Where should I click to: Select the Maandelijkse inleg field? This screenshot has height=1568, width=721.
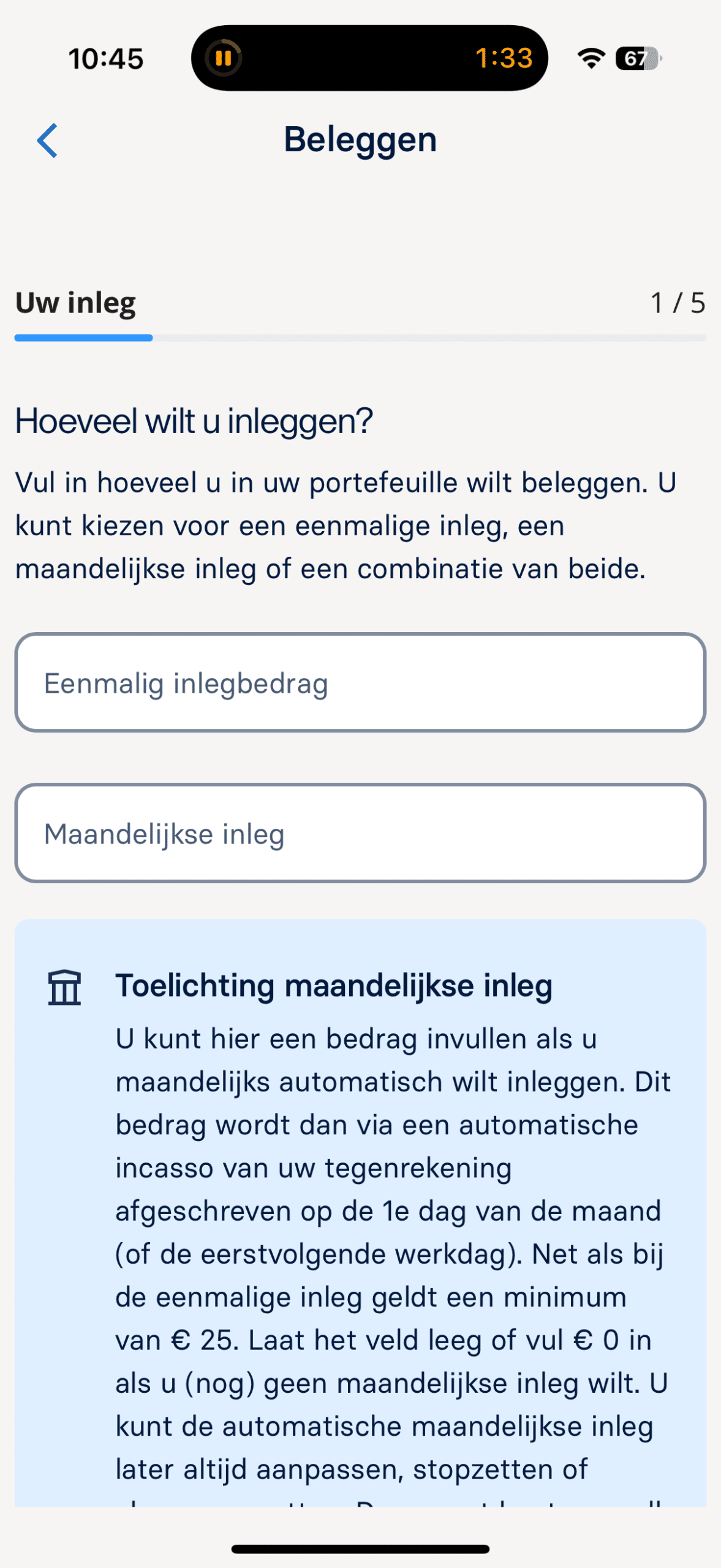tap(360, 833)
